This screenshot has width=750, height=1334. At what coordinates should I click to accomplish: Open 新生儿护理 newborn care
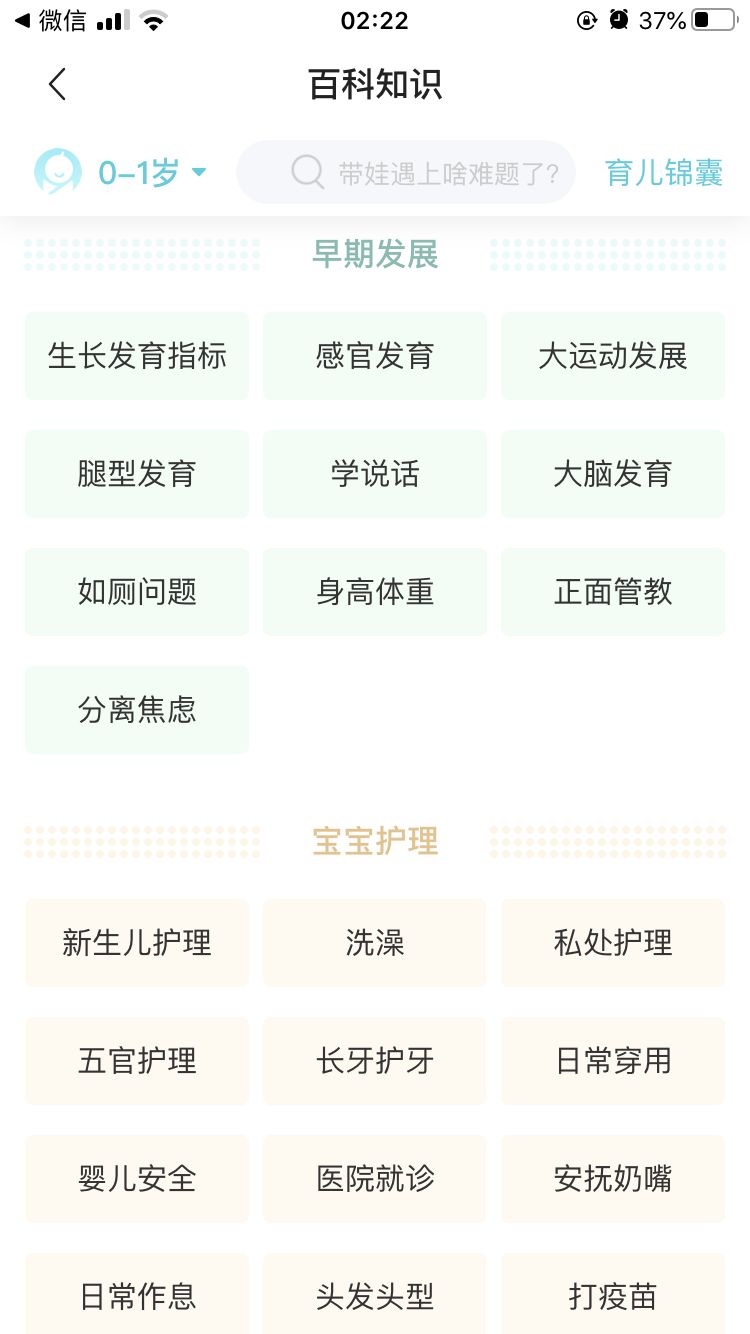[136, 942]
